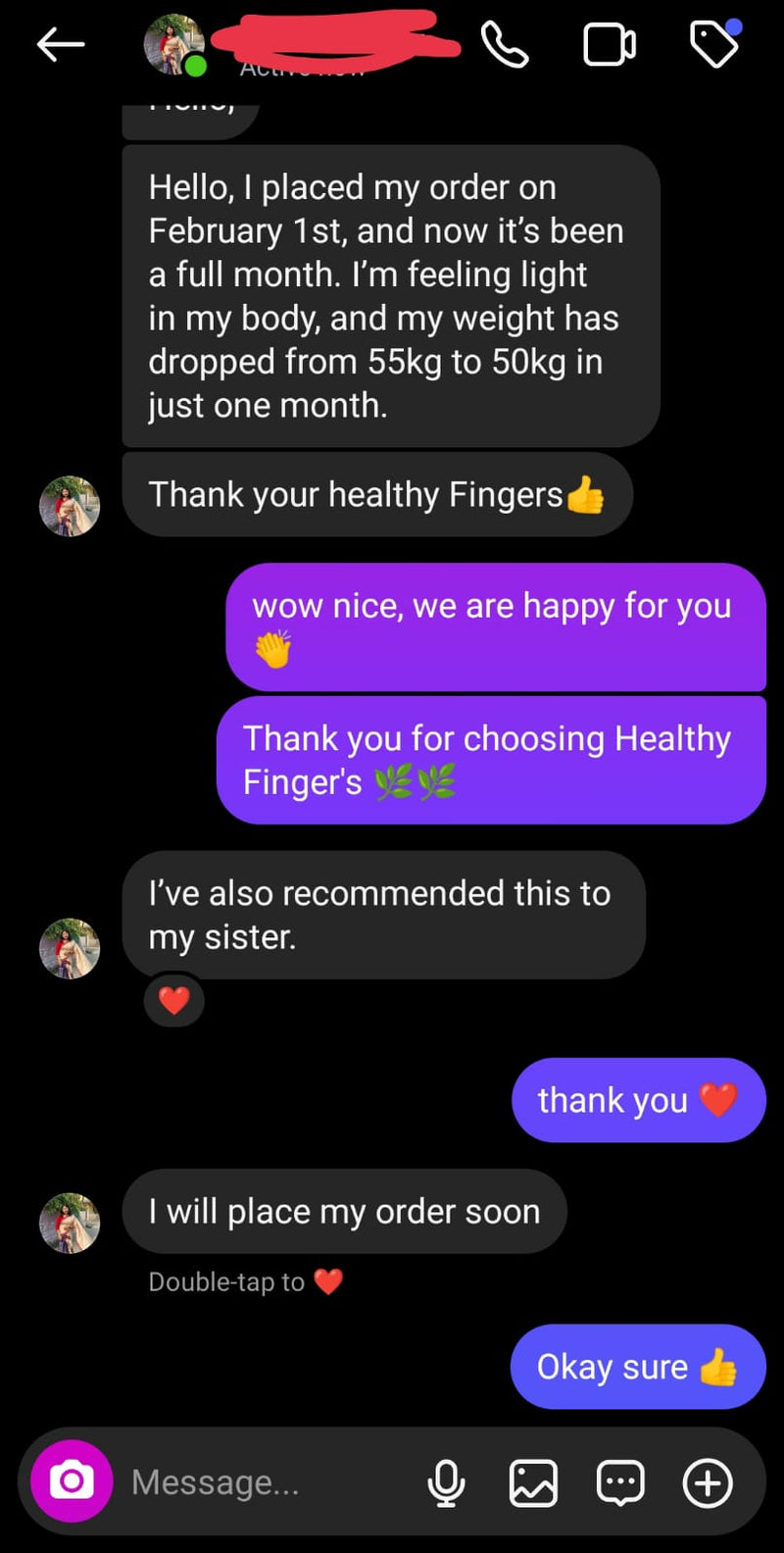Open the label tag icon
This screenshot has height=1553, width=784.
tap(714, 44)
